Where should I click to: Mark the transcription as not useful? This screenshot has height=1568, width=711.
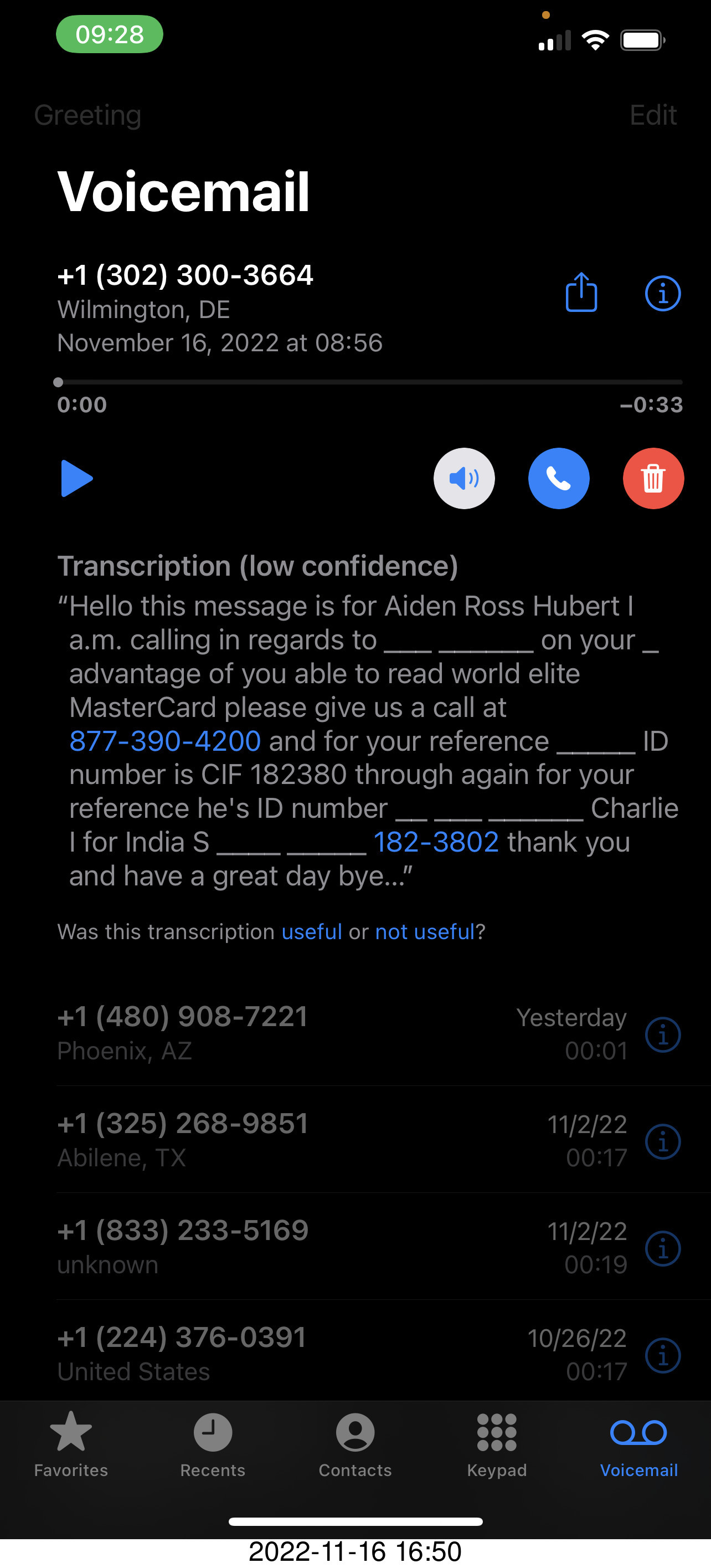[425, 932]
